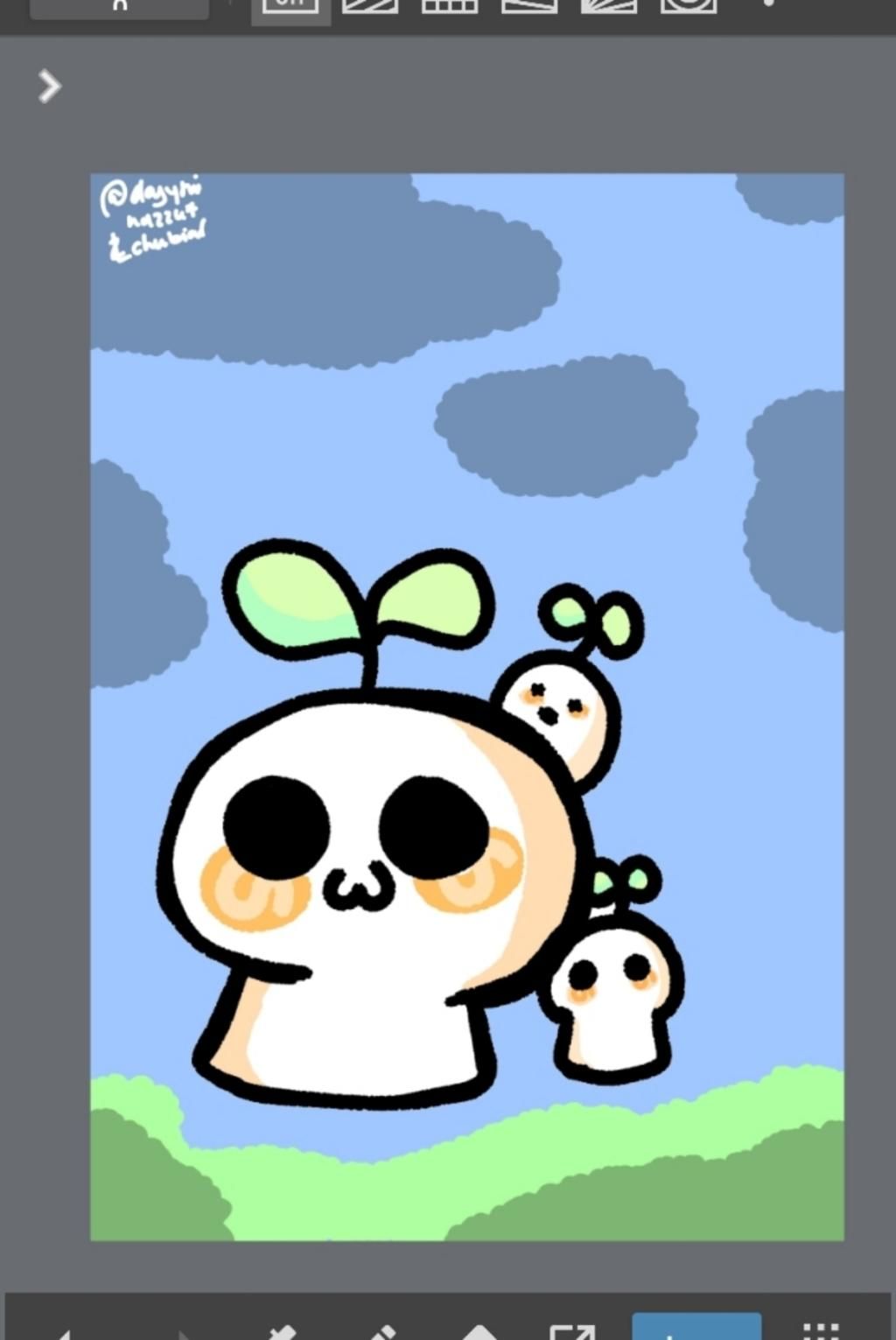Screen dimensions: 896x1340
Task: Open the grid menu icon in the bottom bar
Action: [x=821, y=1330]
